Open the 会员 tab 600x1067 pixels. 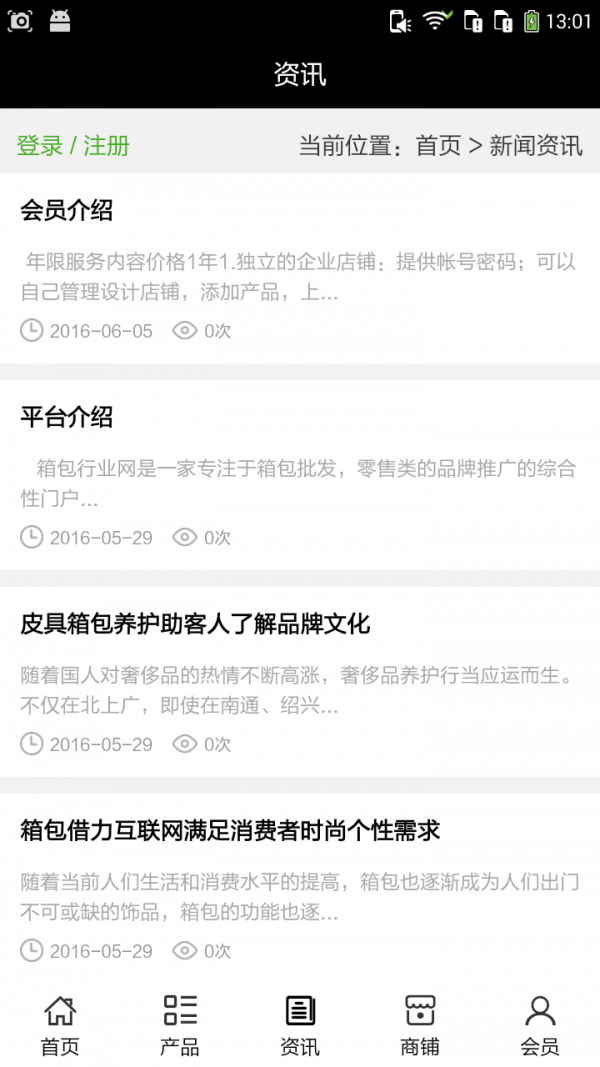pyautogui.click(x=540, y=1025)
